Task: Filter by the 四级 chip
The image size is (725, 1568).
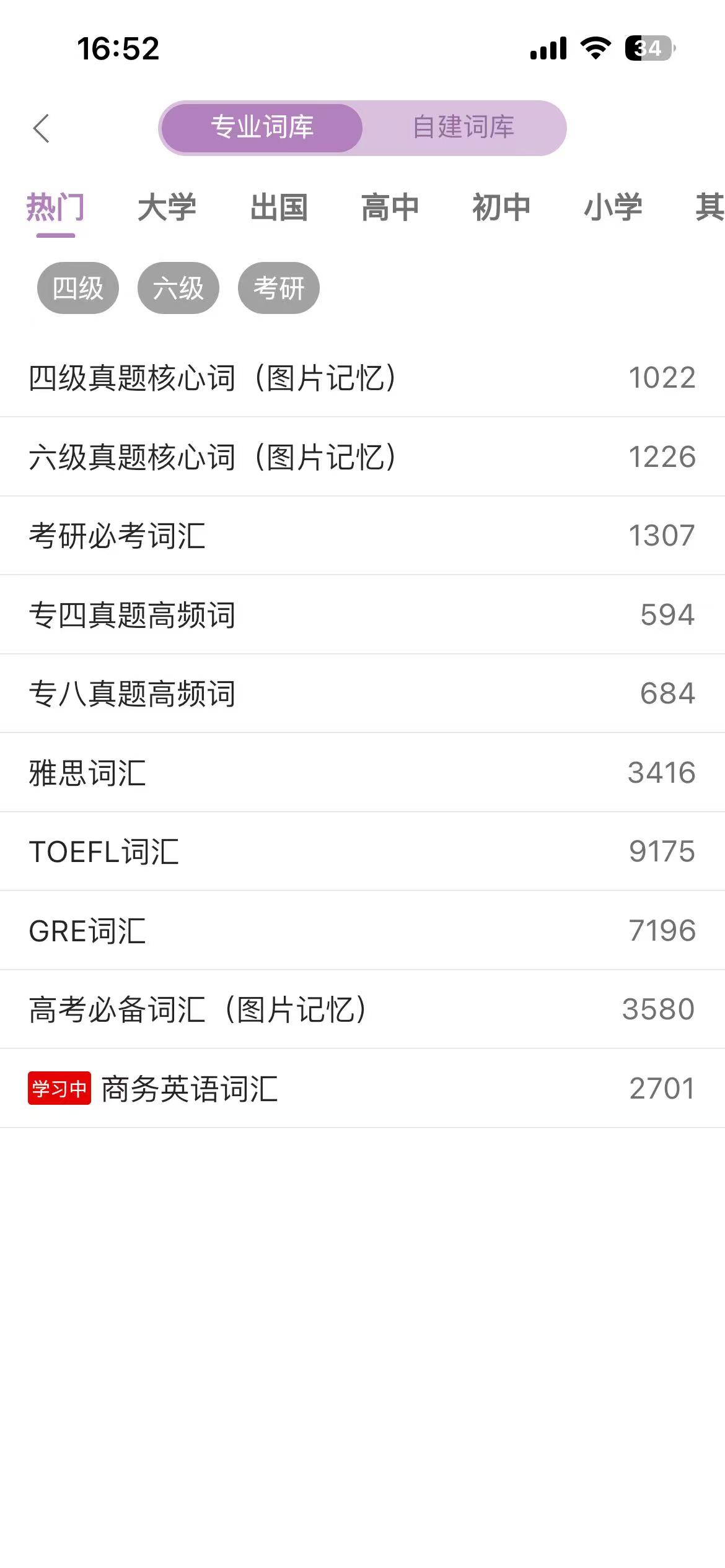Action: (78, 288)
